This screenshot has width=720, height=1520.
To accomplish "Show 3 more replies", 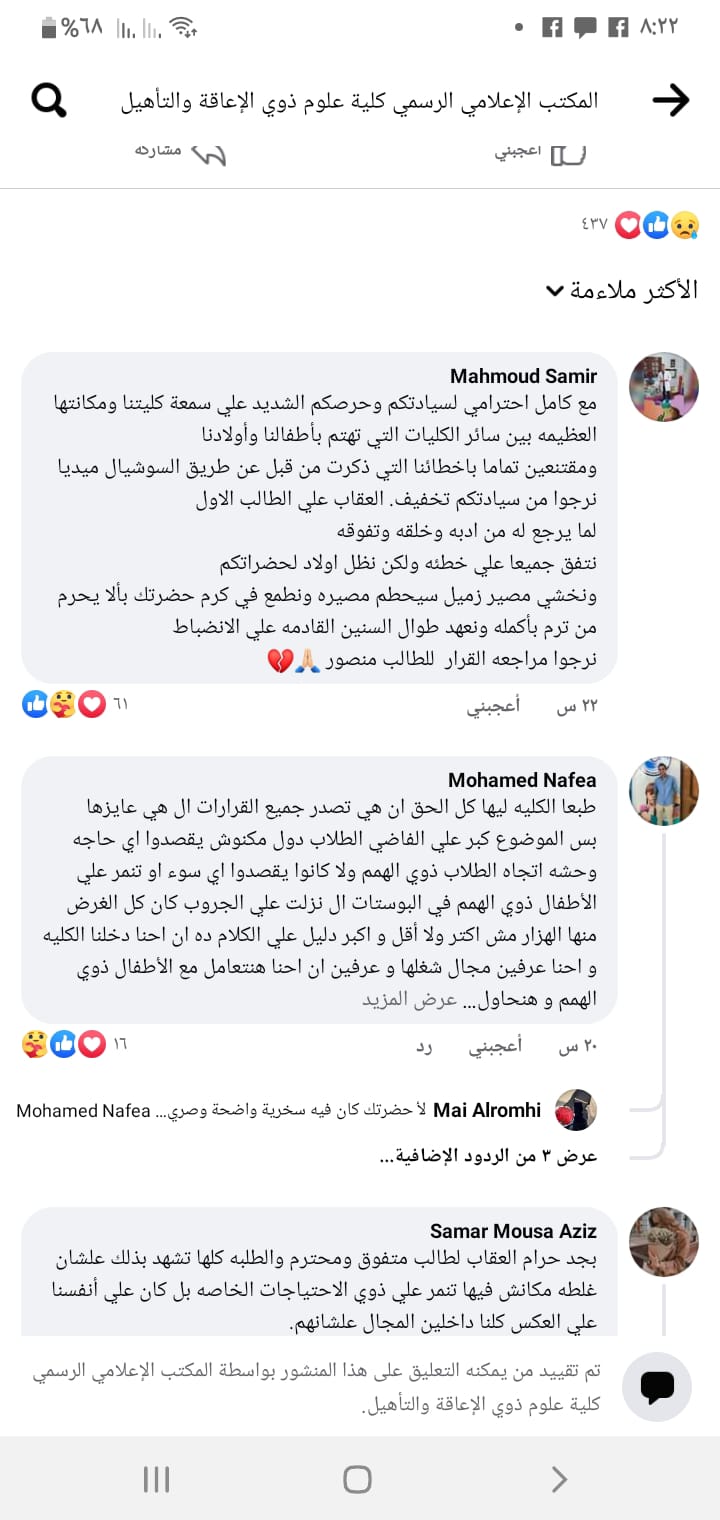I will 488,1156.
